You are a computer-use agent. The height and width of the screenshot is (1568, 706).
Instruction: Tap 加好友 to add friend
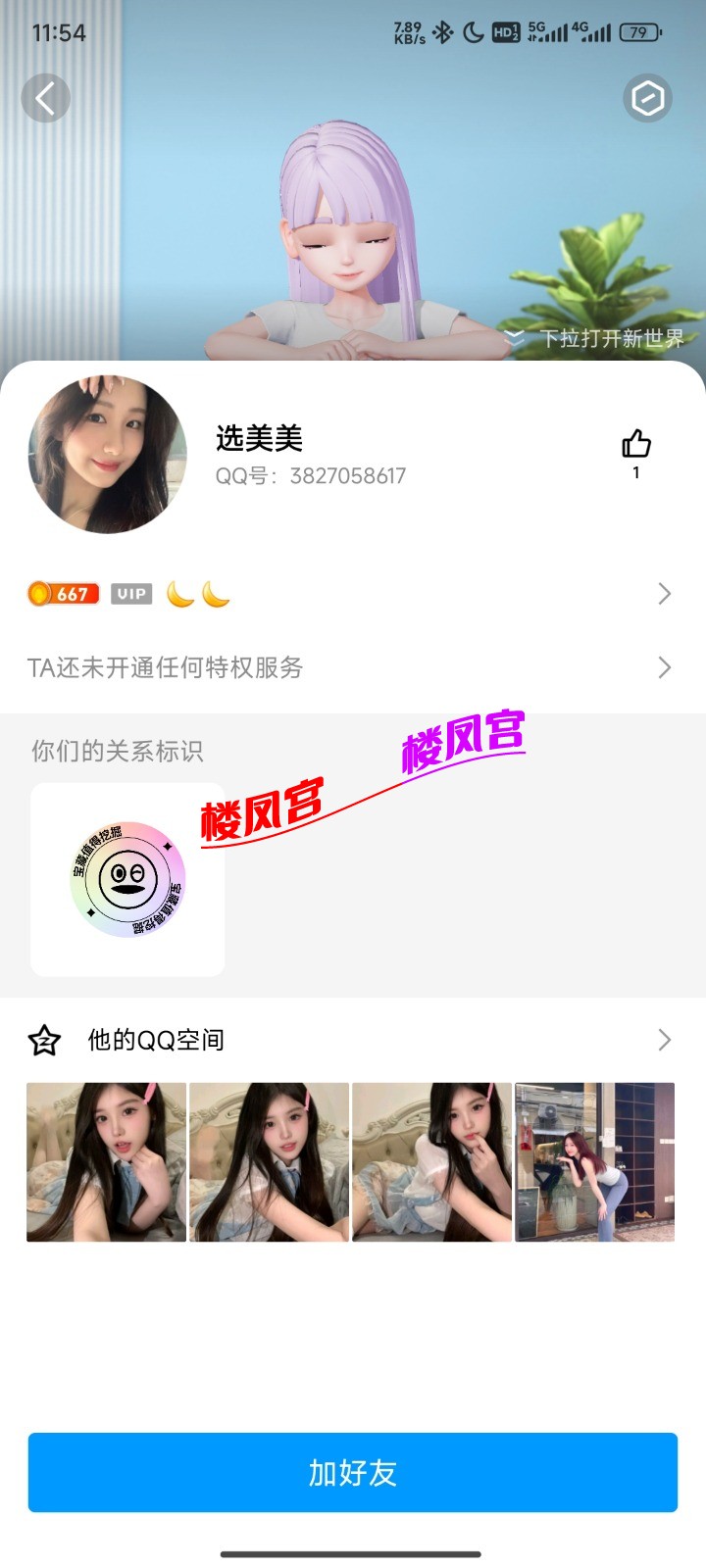(x=353, y=1472)
